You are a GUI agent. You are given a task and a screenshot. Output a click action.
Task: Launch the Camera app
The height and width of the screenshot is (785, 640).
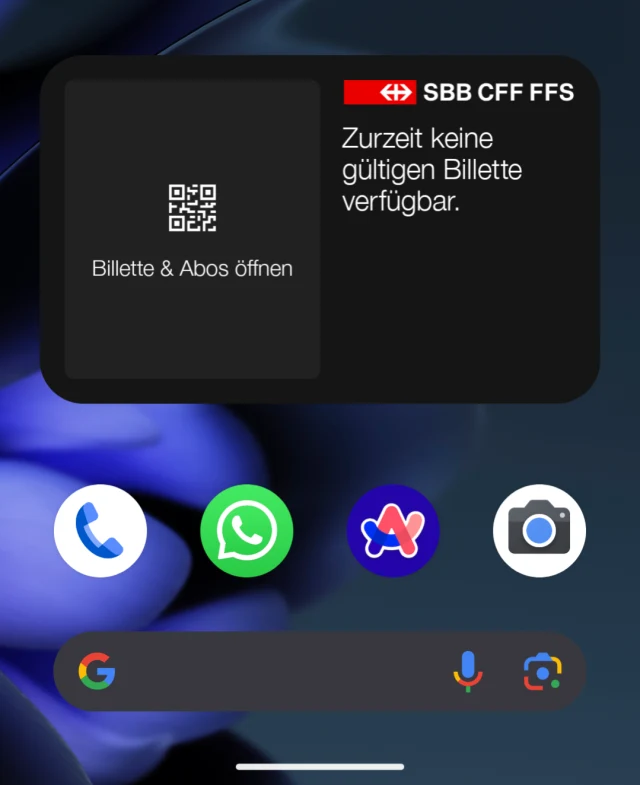tap(539, 531)
